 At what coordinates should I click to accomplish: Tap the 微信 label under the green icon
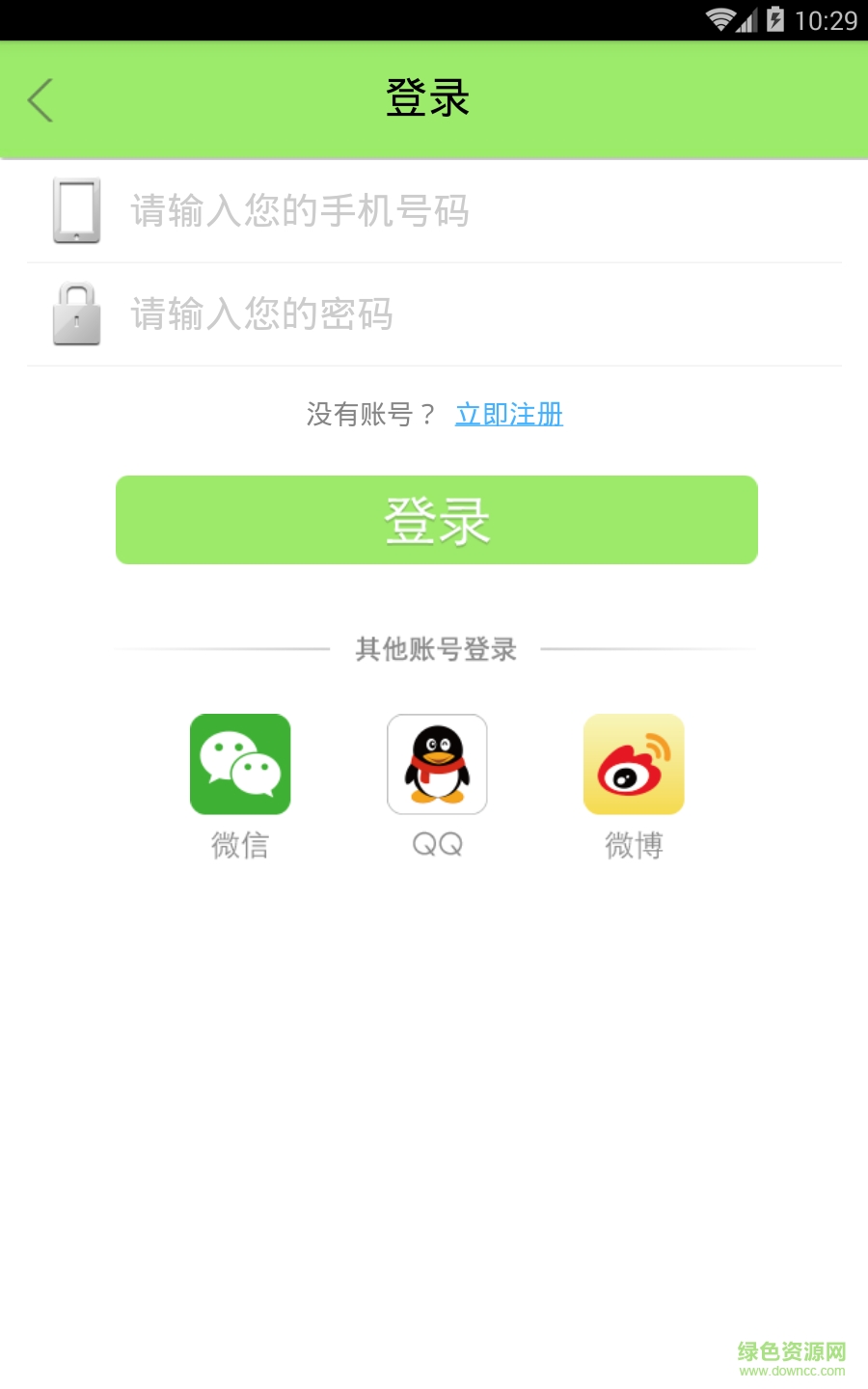click(x=239, y=846)
